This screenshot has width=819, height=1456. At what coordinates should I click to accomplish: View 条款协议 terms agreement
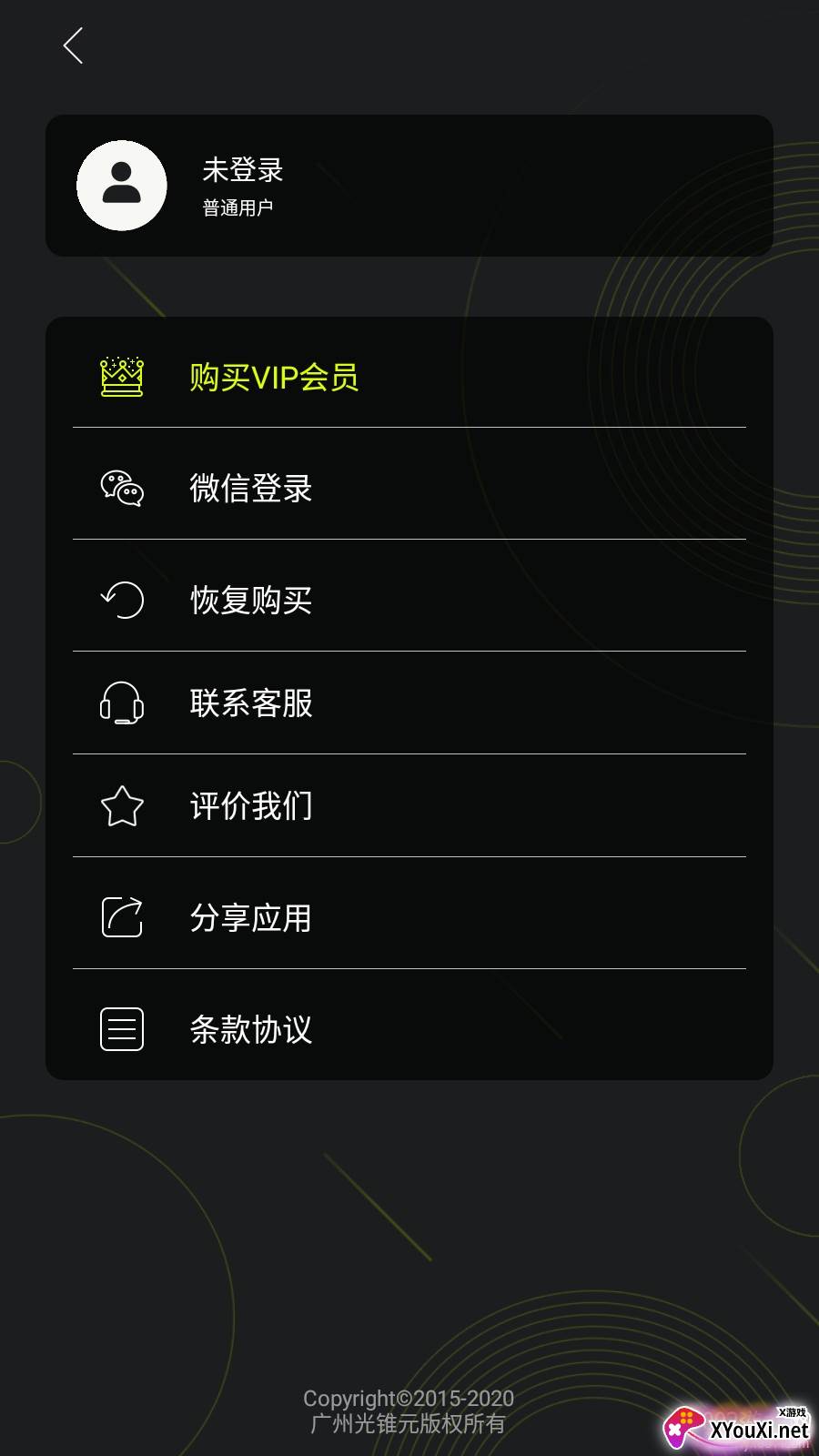click(409, 1029)
